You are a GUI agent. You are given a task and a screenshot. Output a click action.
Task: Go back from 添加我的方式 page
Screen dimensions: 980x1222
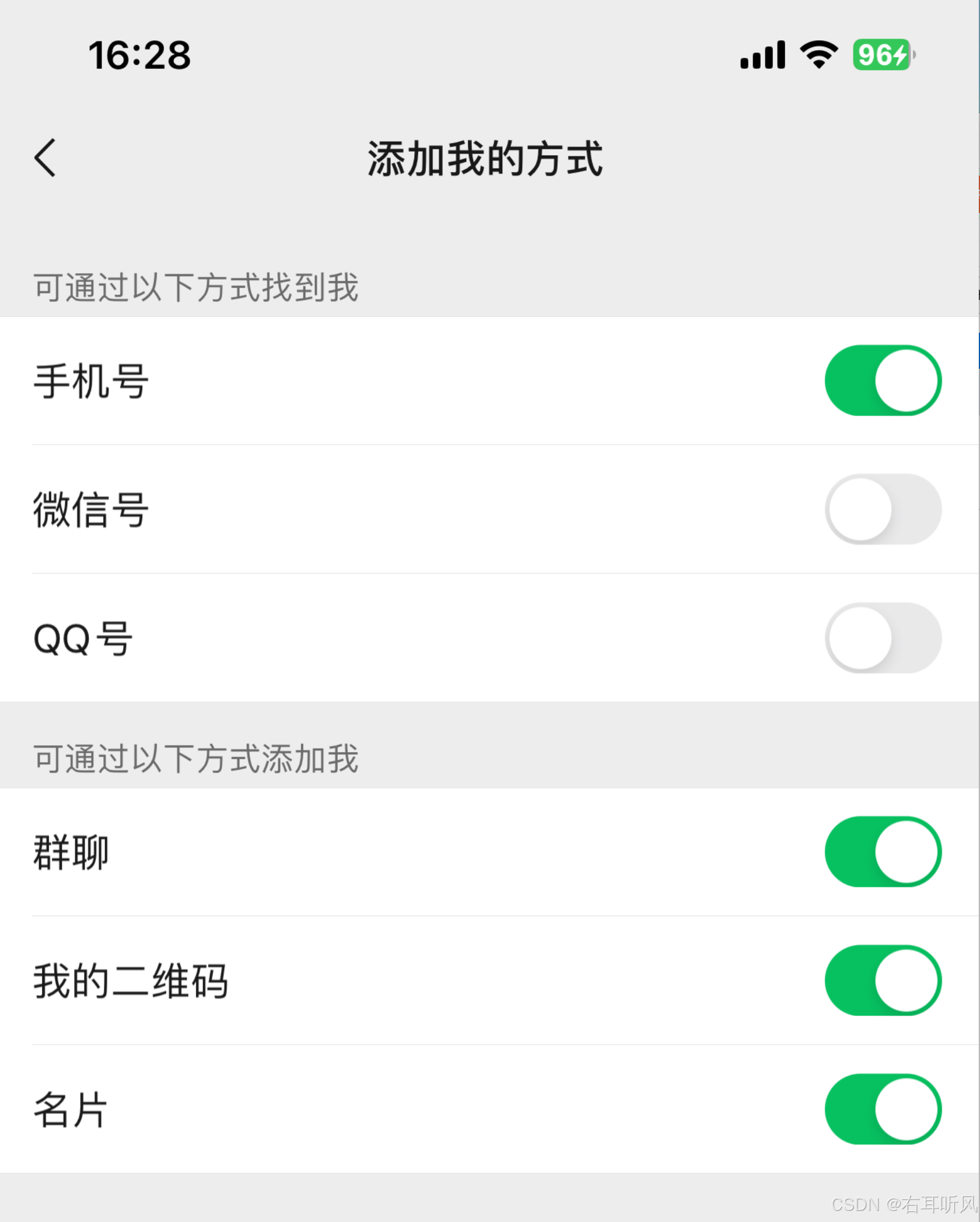(45, 158)
